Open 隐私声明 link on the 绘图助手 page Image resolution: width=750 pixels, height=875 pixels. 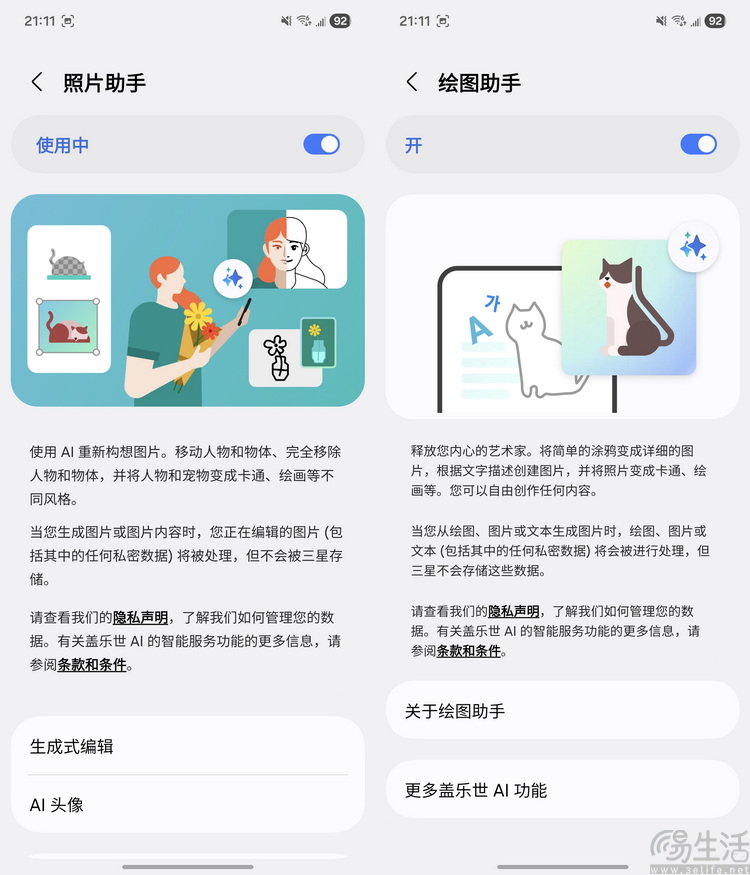(514, 611)
